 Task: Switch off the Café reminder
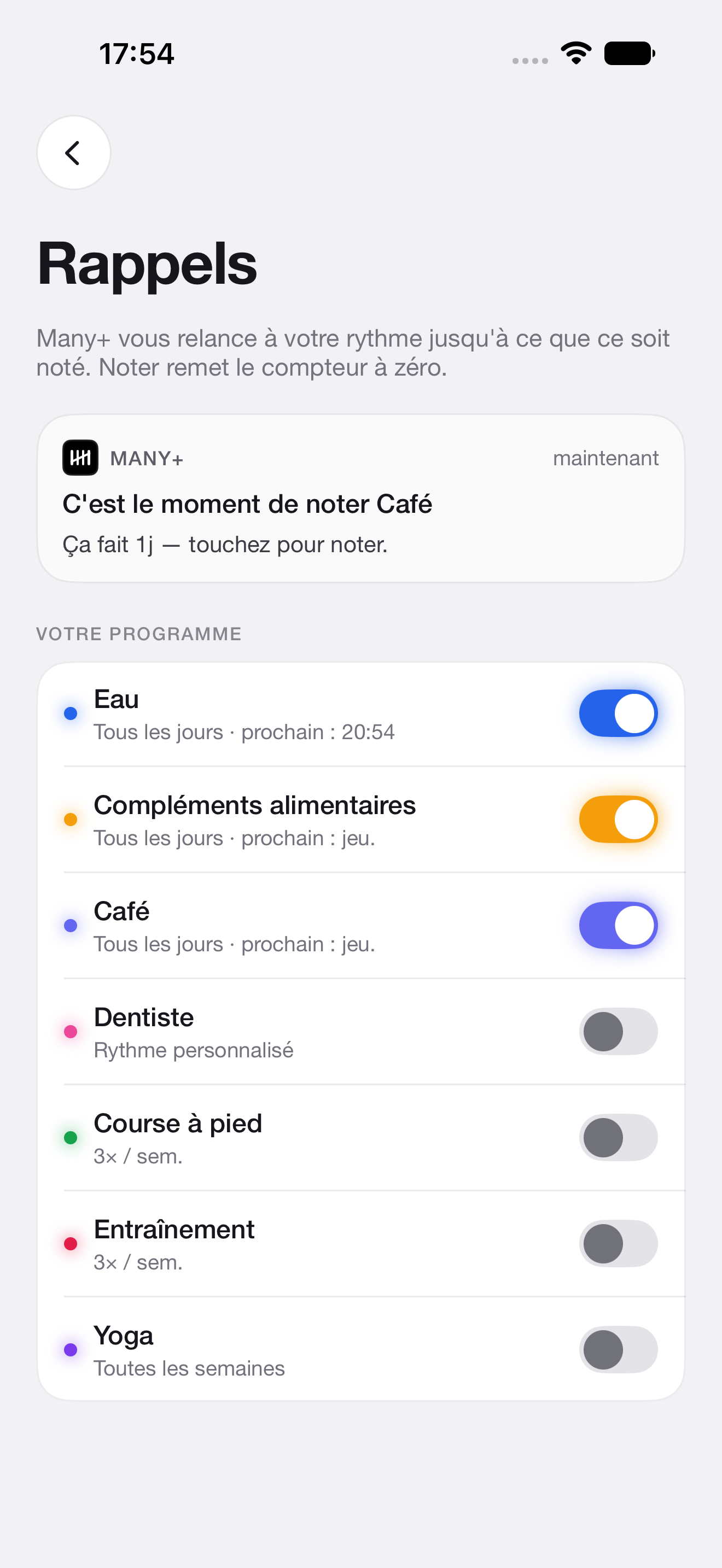click(618, 925)
